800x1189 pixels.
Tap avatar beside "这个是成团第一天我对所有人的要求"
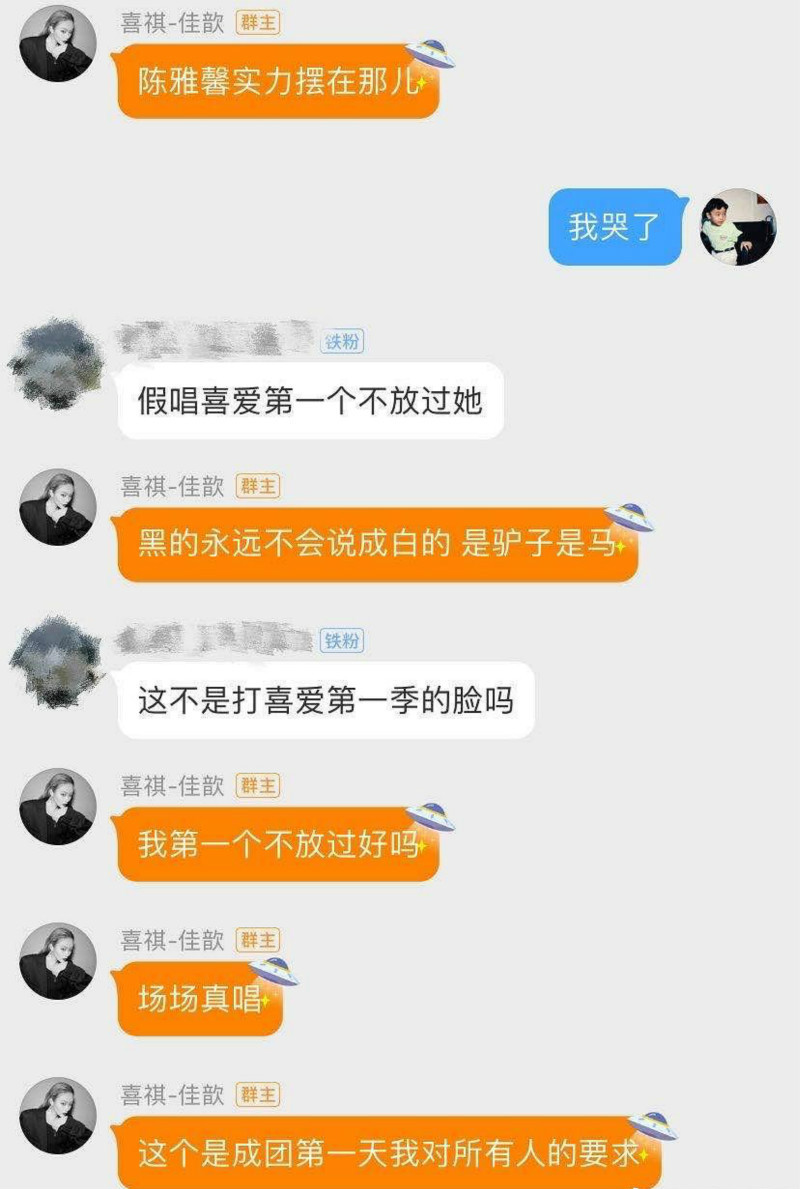pyautogui.click(x=58, y=1115)
